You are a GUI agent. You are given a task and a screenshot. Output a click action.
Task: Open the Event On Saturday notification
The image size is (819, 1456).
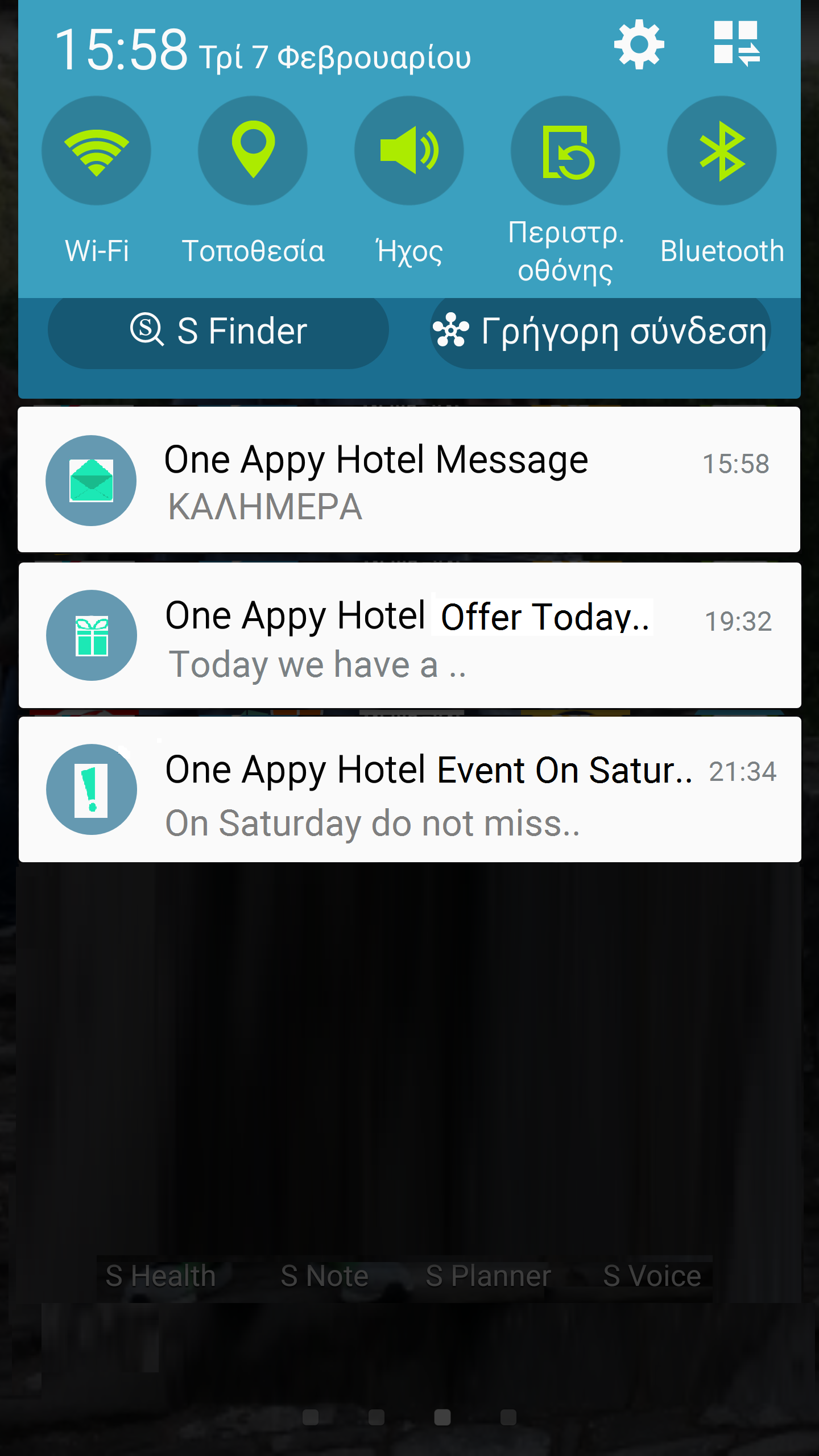click(409, 789)
